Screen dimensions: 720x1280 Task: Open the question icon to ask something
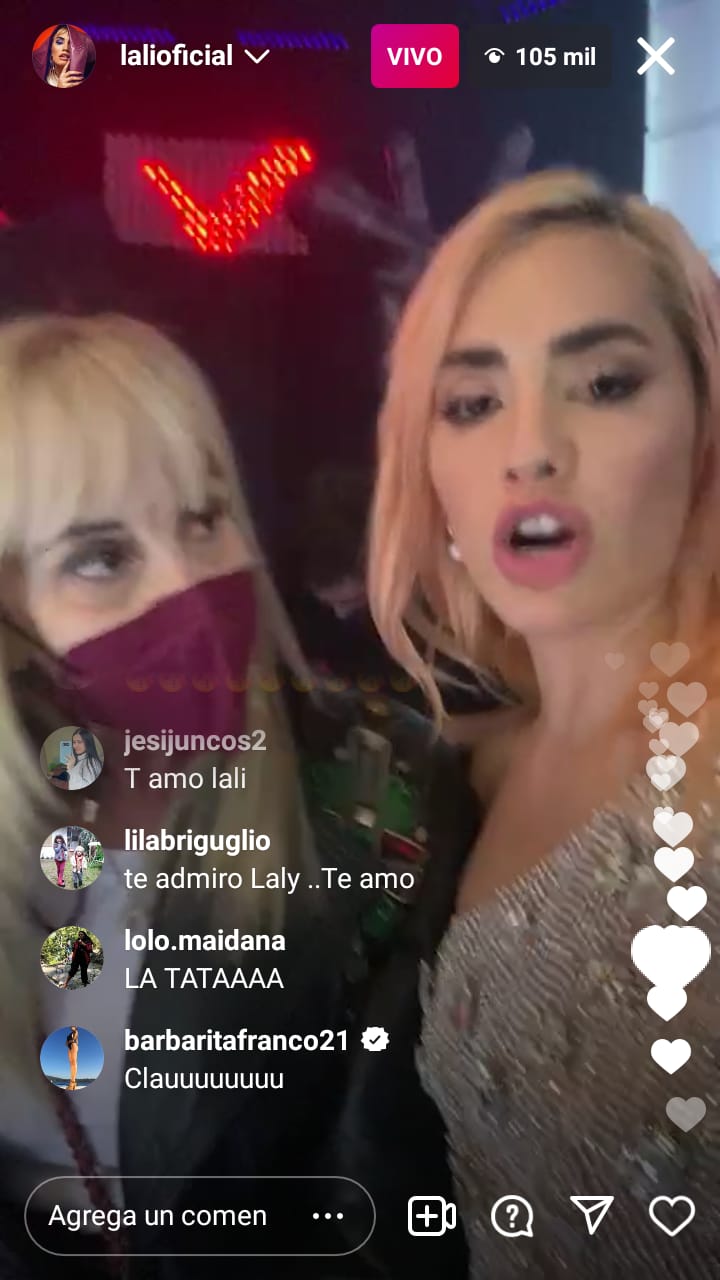tap(512, 1216)
